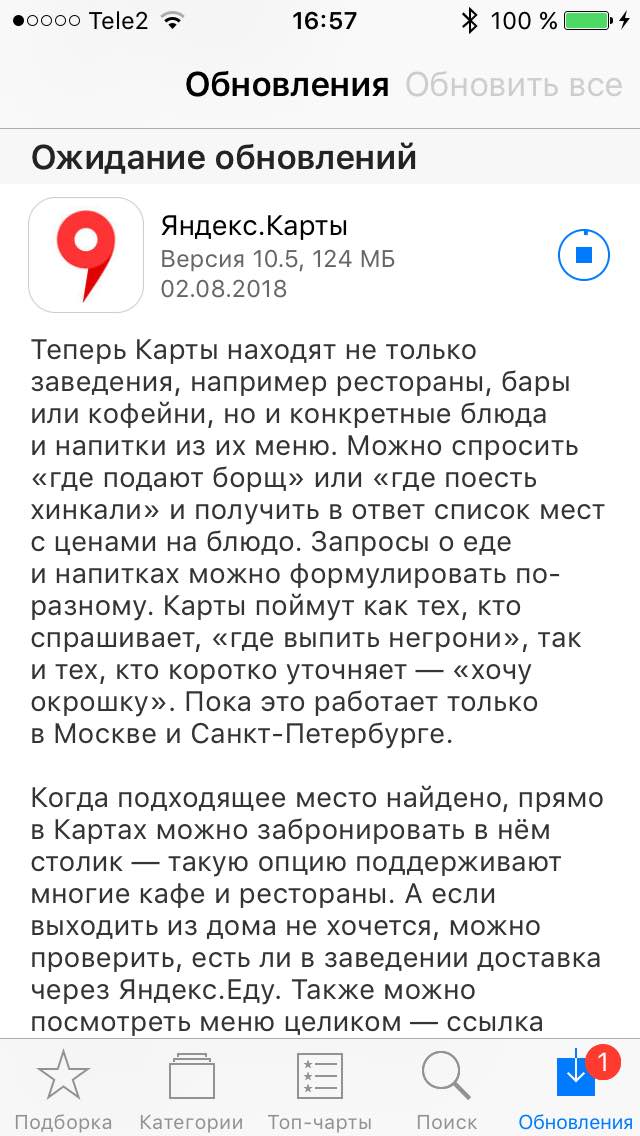Switch to the Категории tab

tap(191, 1090)
